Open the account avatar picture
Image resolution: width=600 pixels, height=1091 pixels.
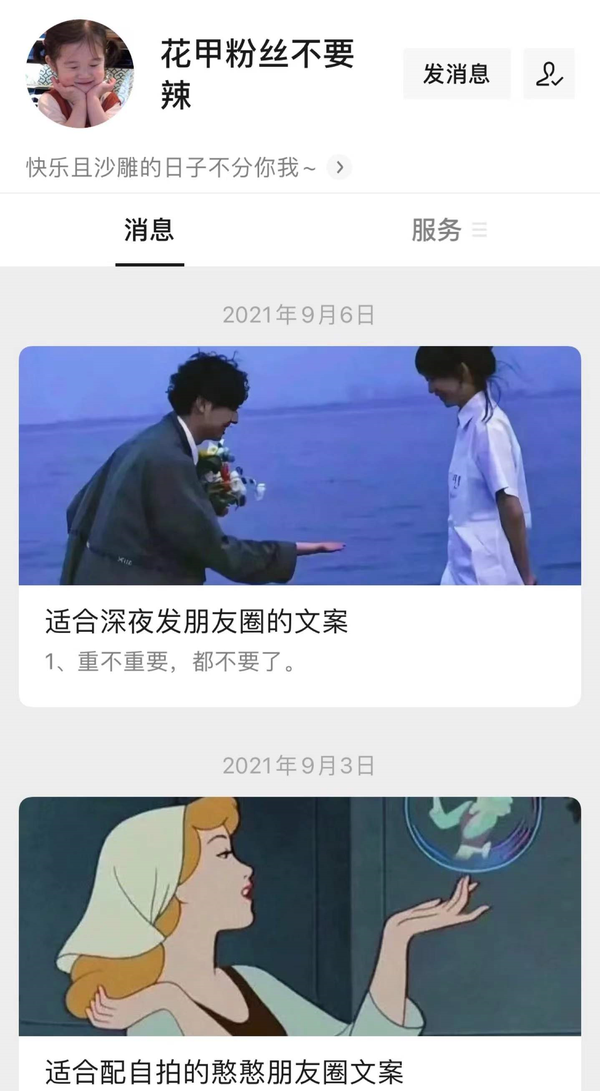click(x=79, y=74)
